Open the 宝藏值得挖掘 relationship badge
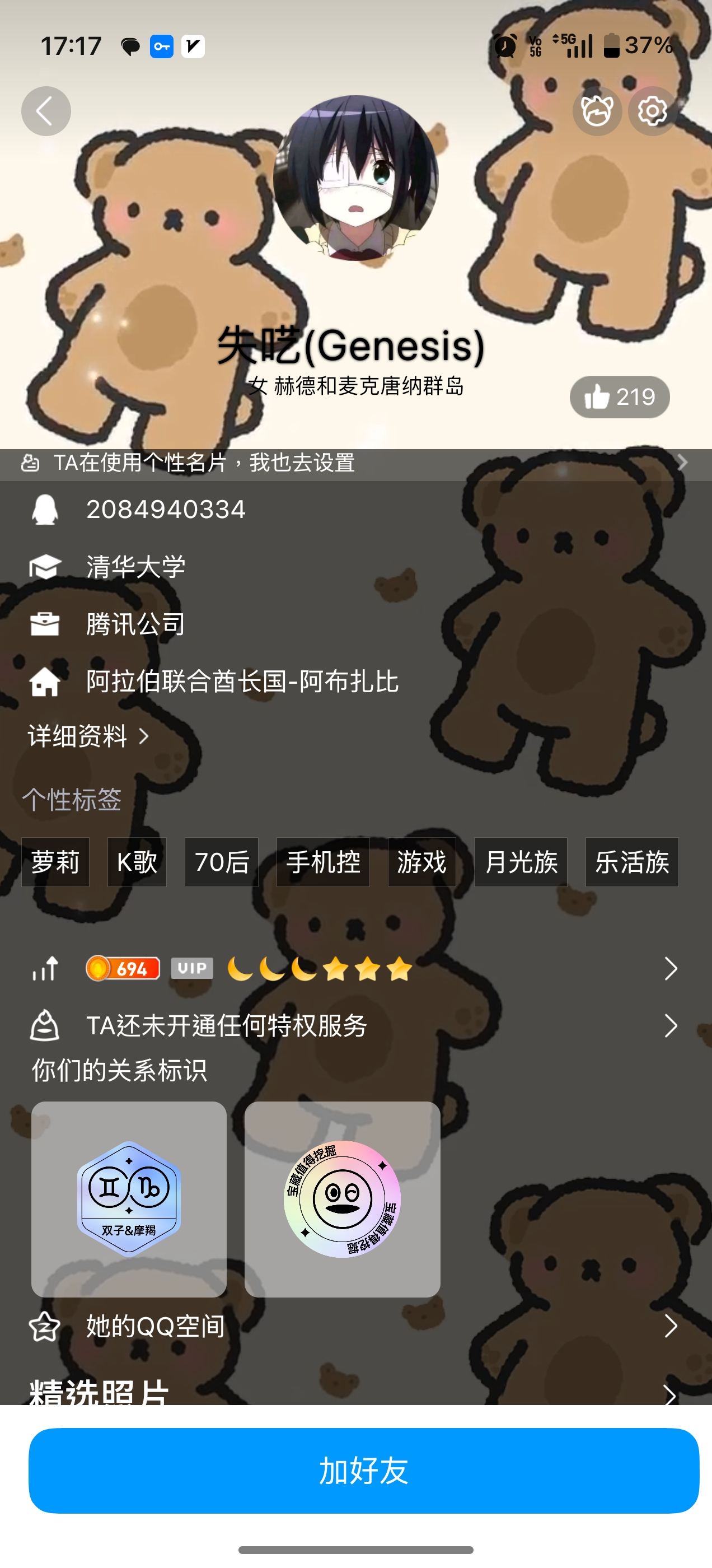This screenshot has width=712, height=1568. click(342, 1198)
